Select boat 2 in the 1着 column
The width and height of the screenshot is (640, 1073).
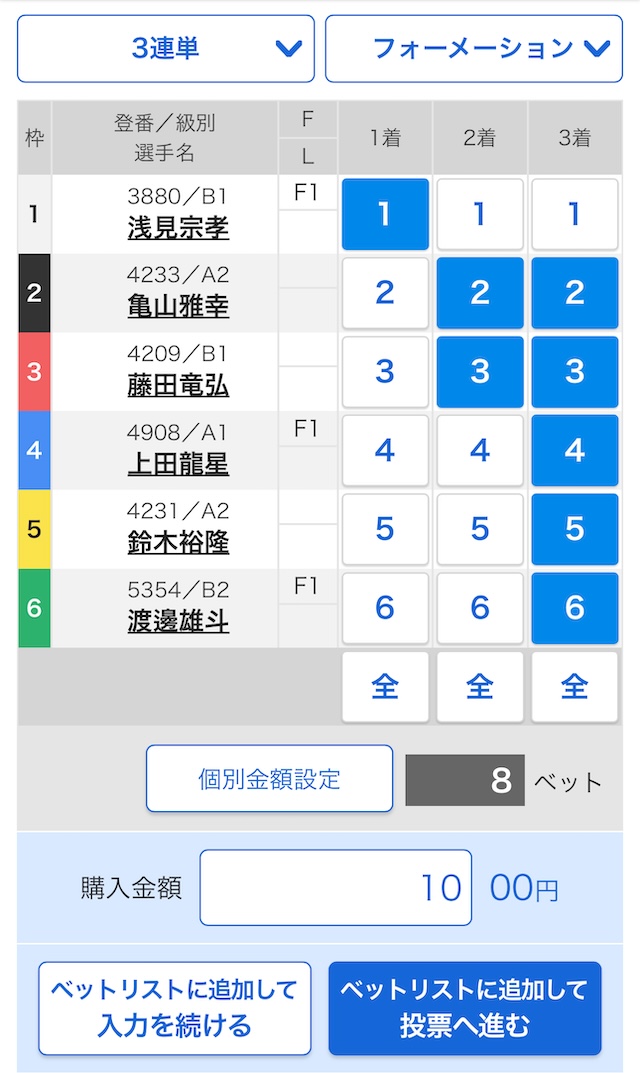pos(385,293)
